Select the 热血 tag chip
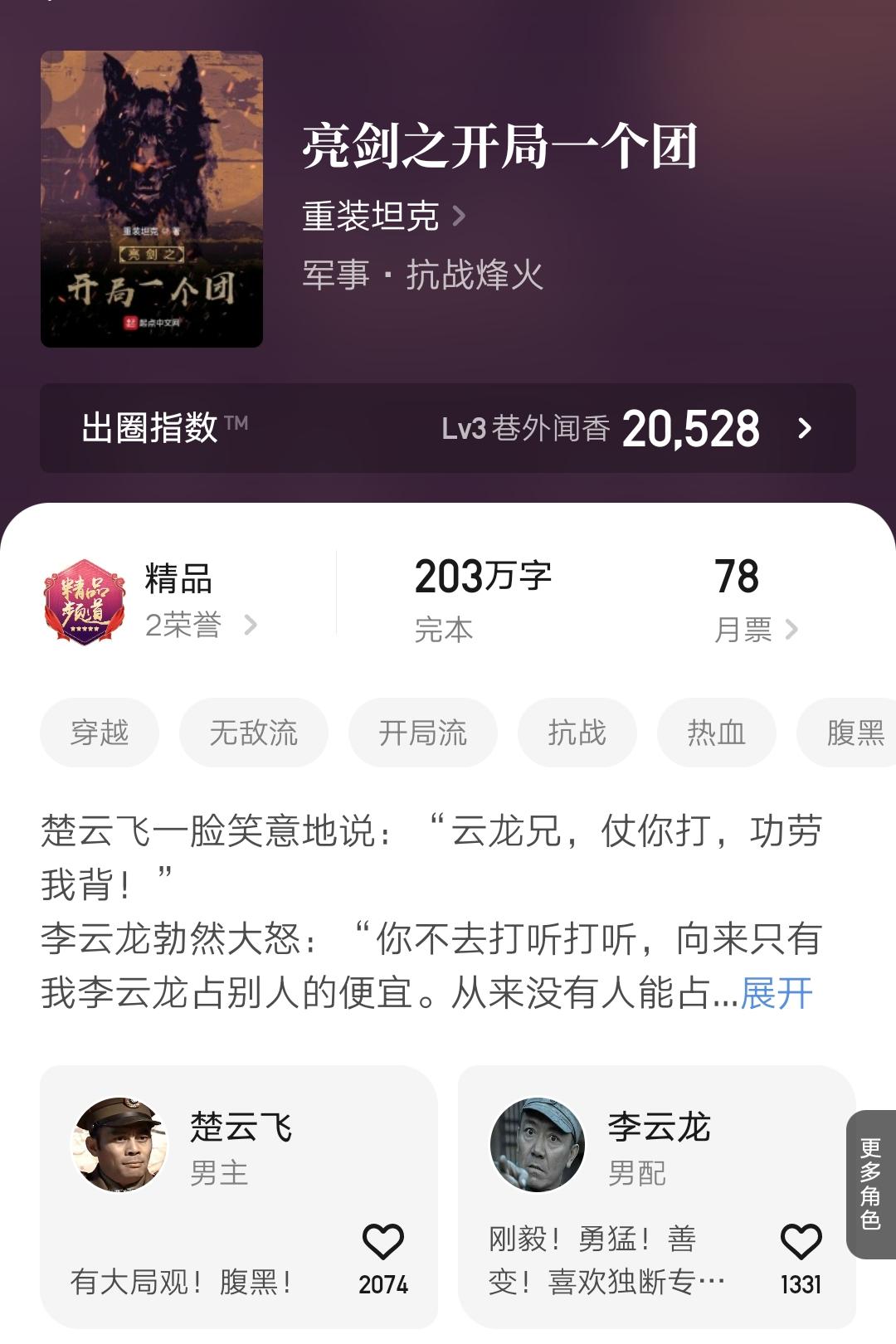 coord(716,733)
